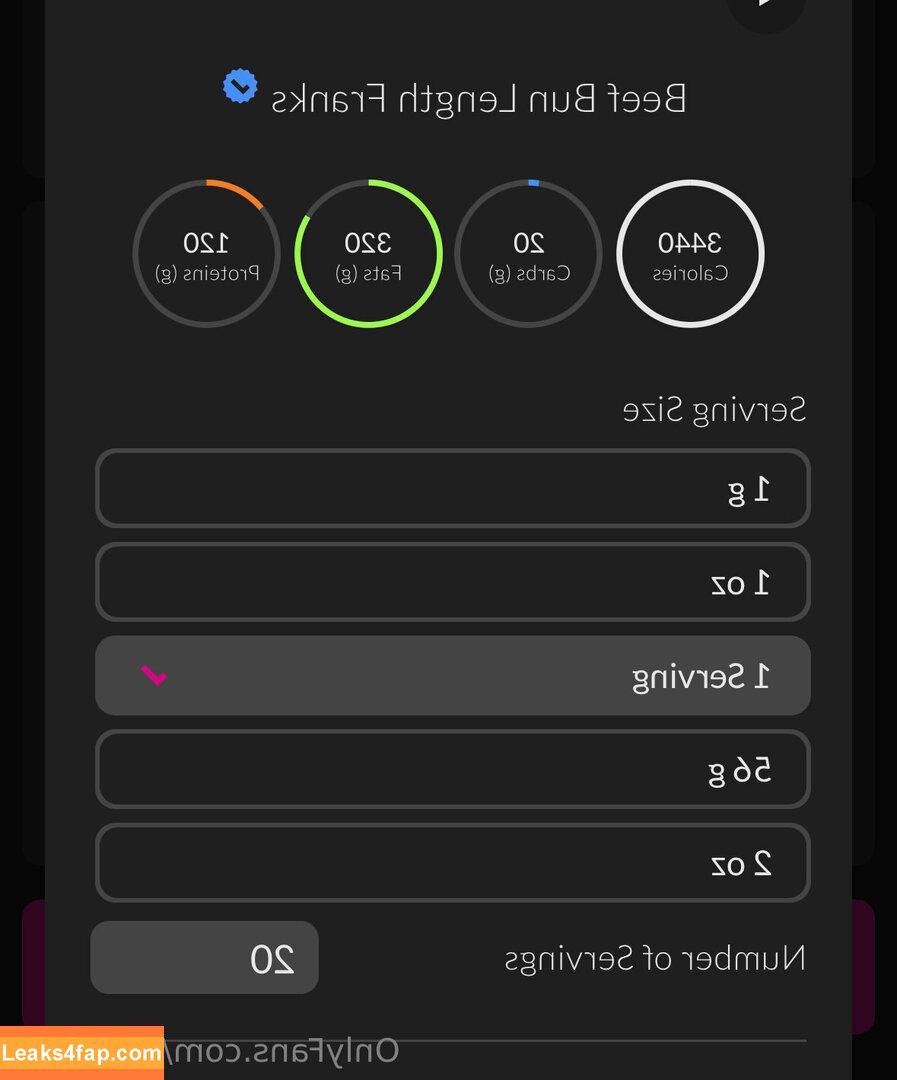Set serving size to 56 g
Screen dimensions: 897x1080
coord(452,769)
